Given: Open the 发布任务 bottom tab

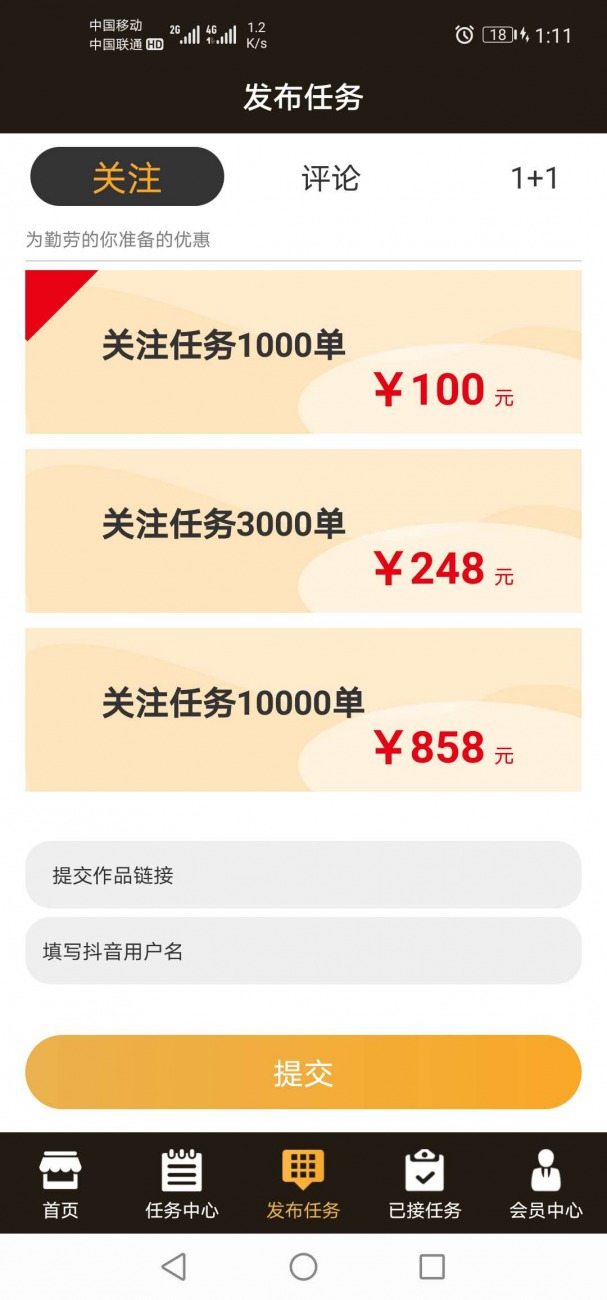Looking at the screenshot, I should click(303, 1184).
